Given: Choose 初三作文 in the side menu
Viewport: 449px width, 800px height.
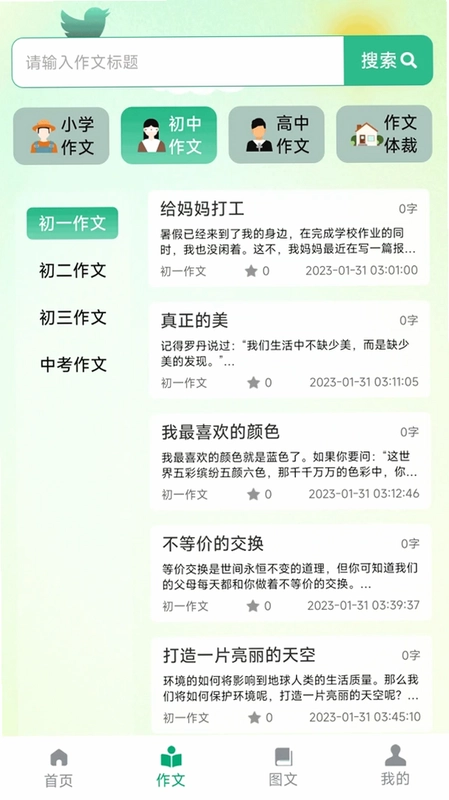Looking at the screenshot, I should tap(72, 317).
